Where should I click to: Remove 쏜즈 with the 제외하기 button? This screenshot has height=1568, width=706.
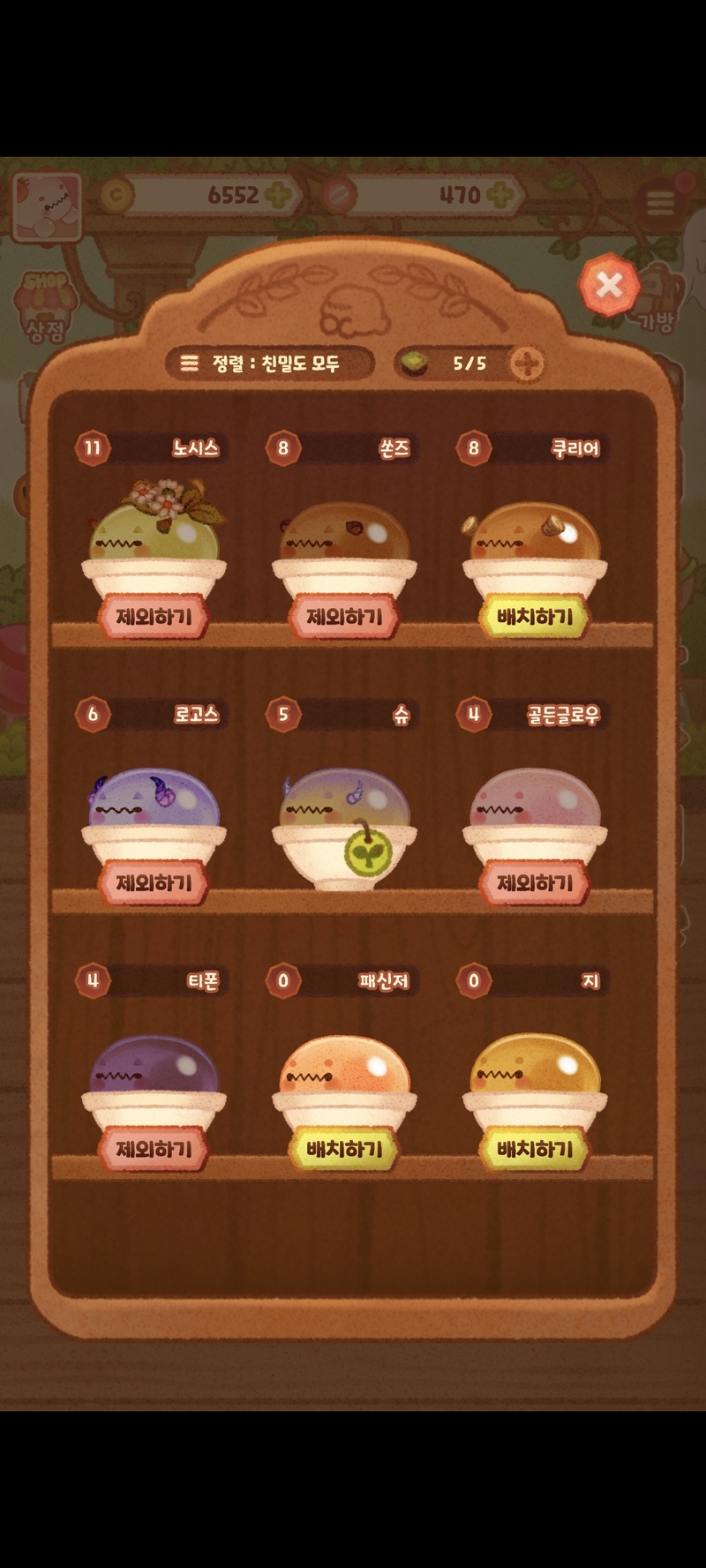pyautogui.click(x=344, y=616)
